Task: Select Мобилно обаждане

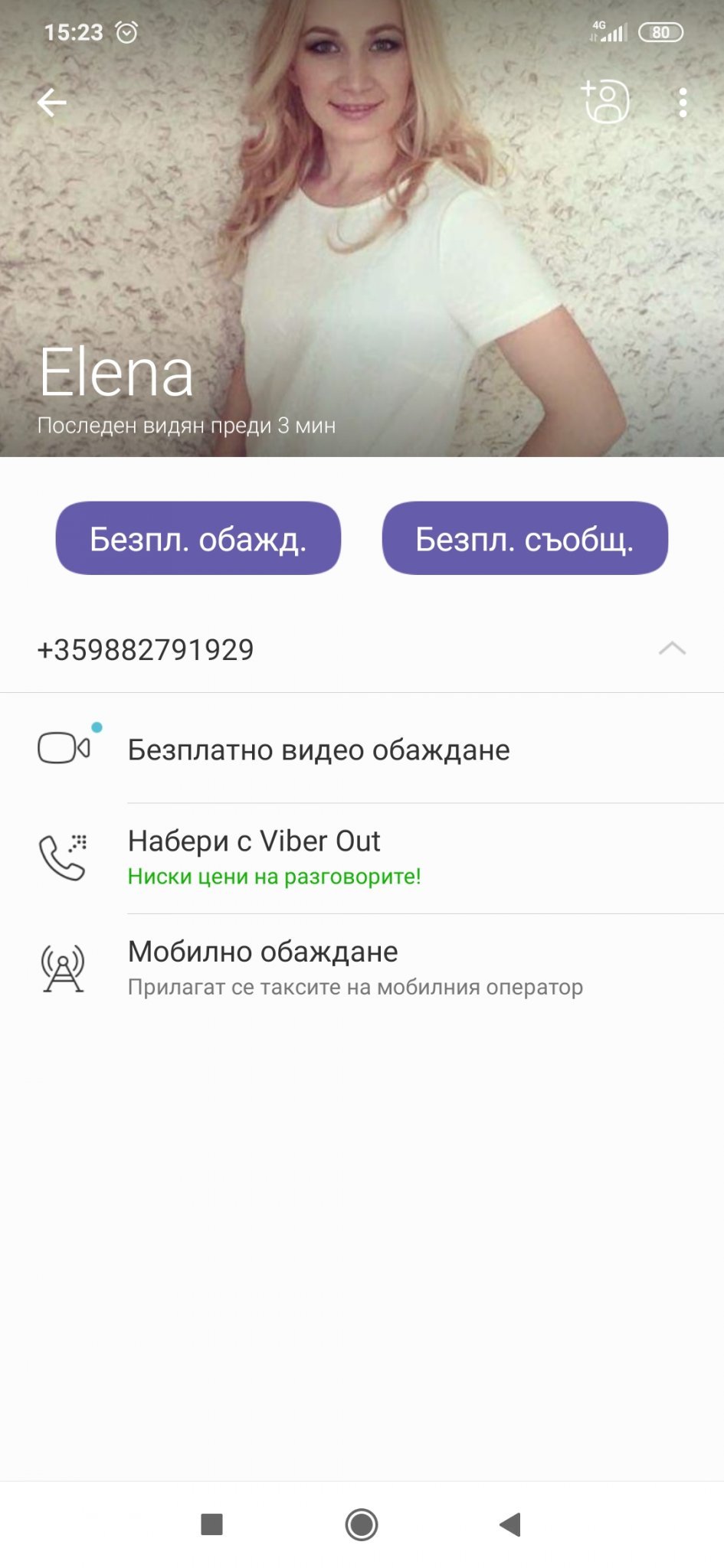Action: pos(264,967)
